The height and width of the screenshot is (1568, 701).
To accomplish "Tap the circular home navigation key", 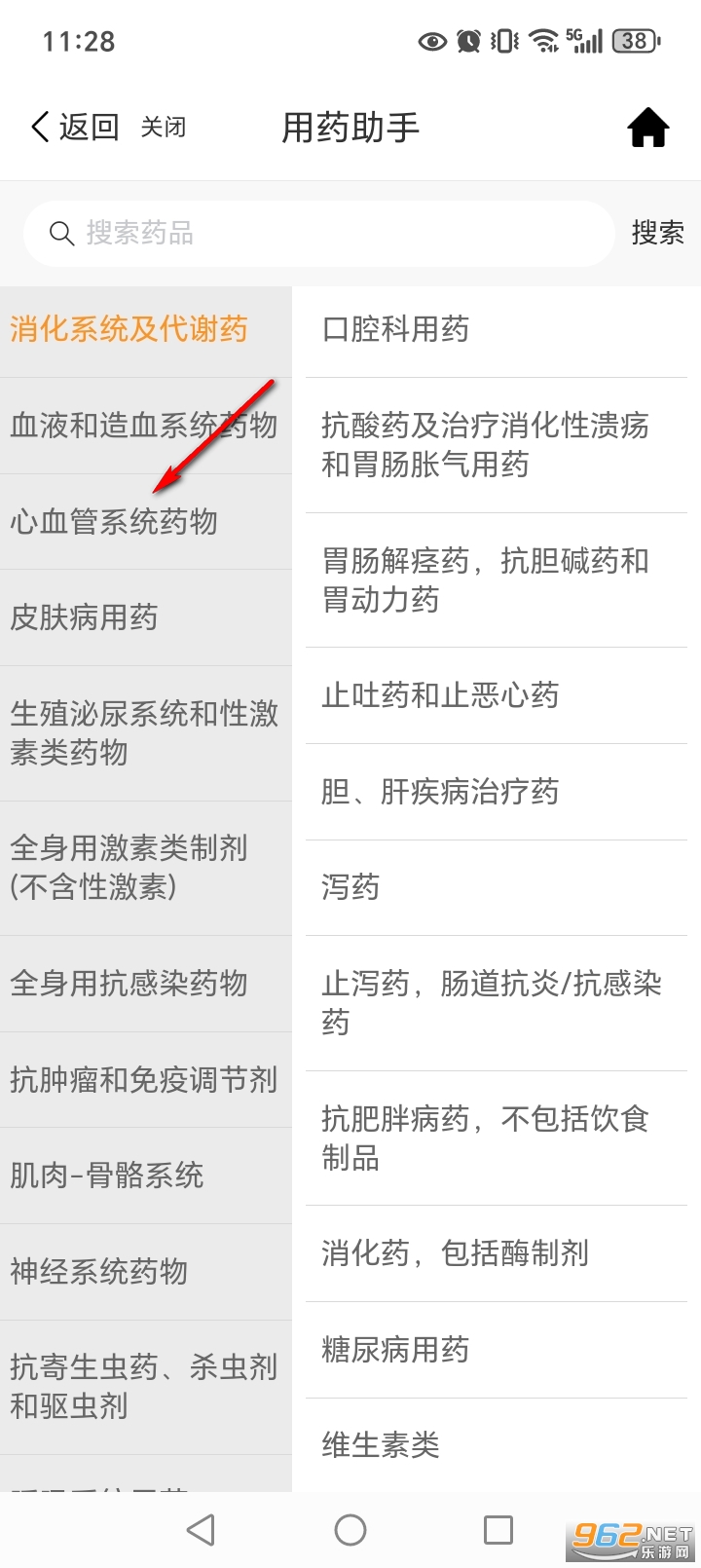I will tap(350, 1529).
